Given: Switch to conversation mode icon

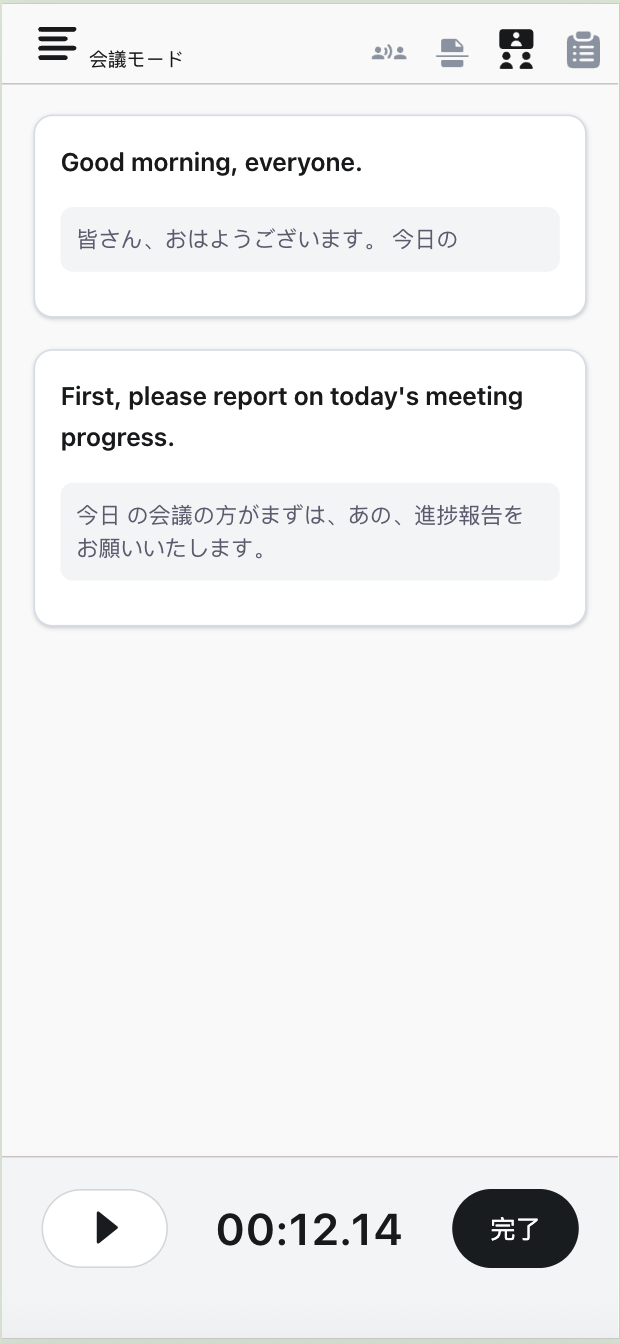Looking at the screenshot, I should [389, 52].
